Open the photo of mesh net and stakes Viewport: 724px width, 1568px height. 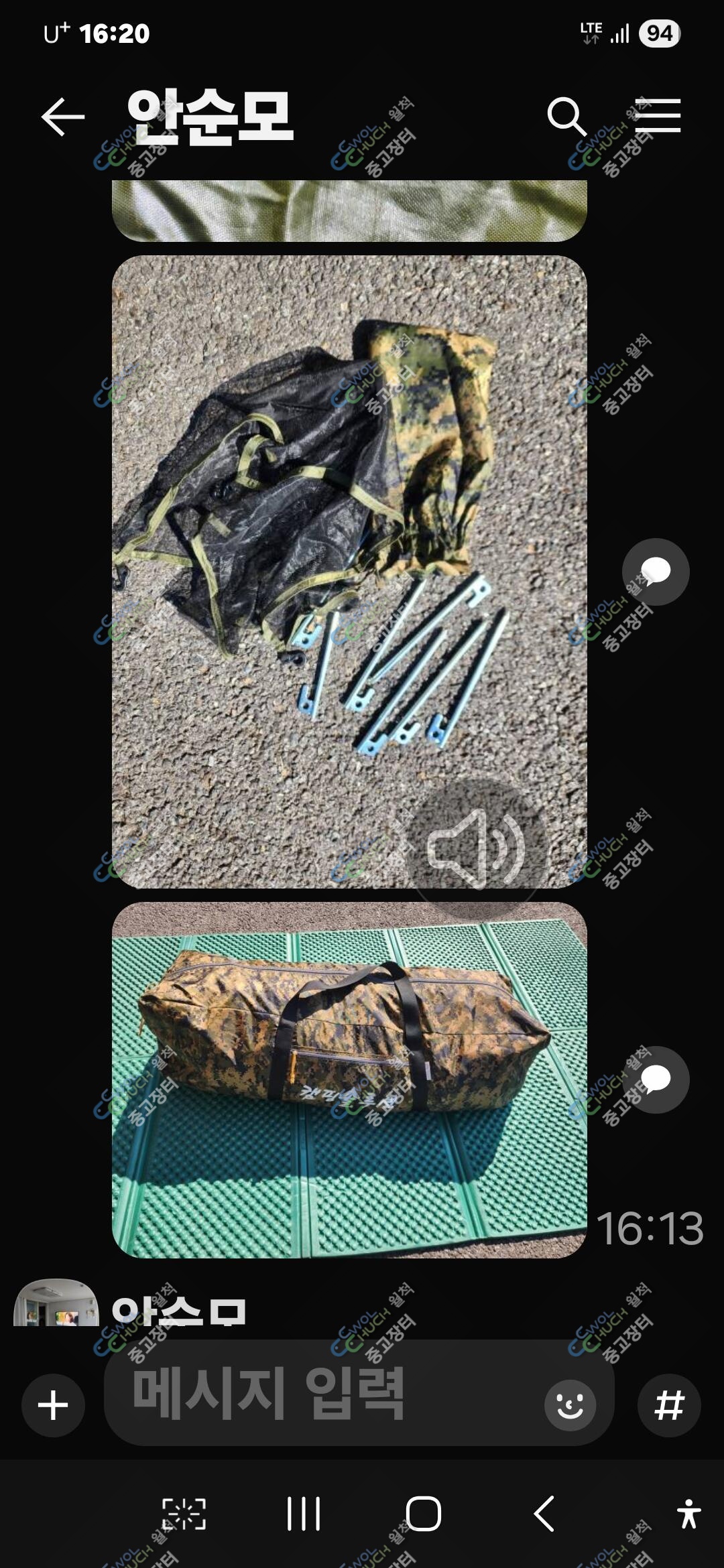(x=349, y=572)
